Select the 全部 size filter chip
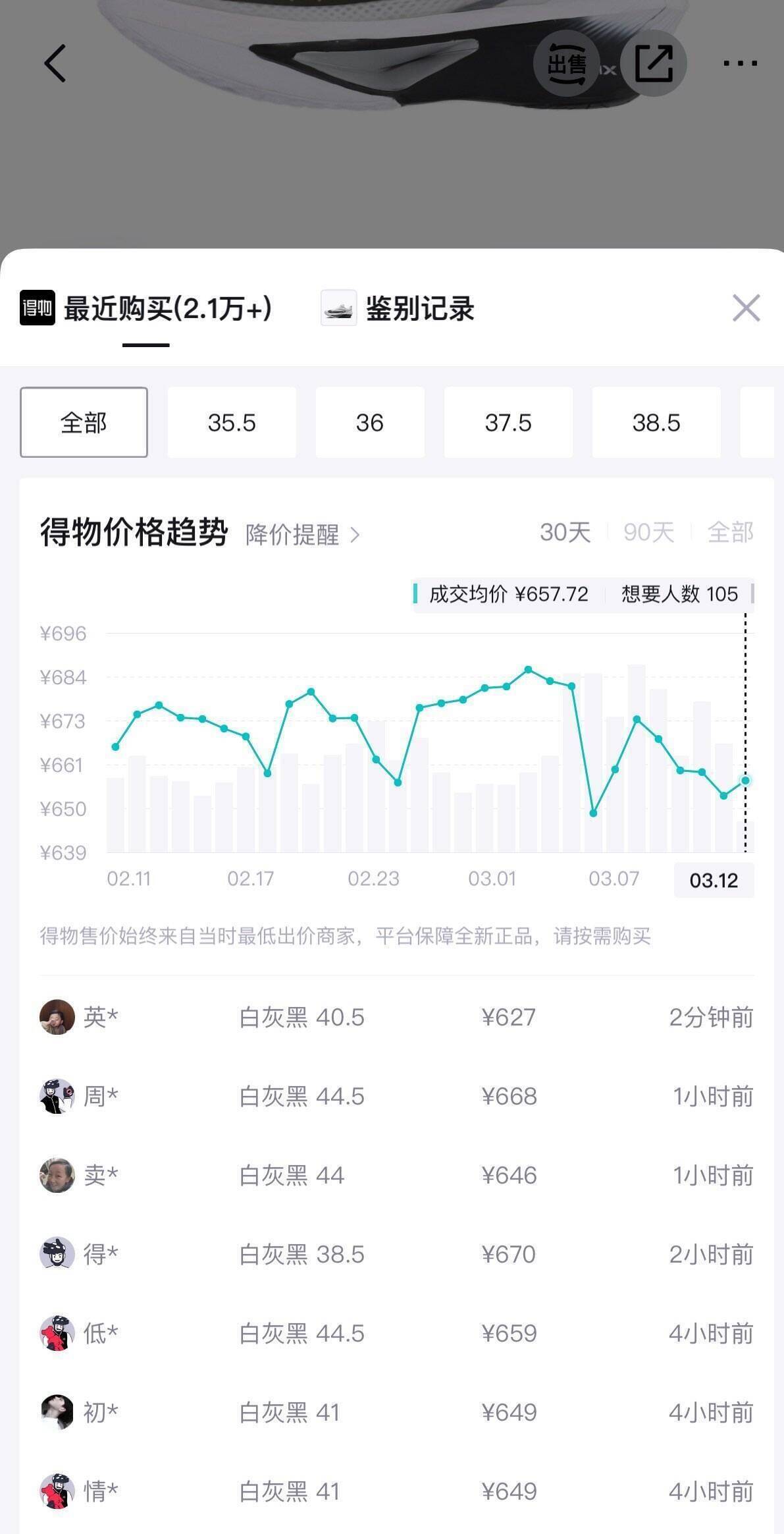784x1534 pixels. 84,422
